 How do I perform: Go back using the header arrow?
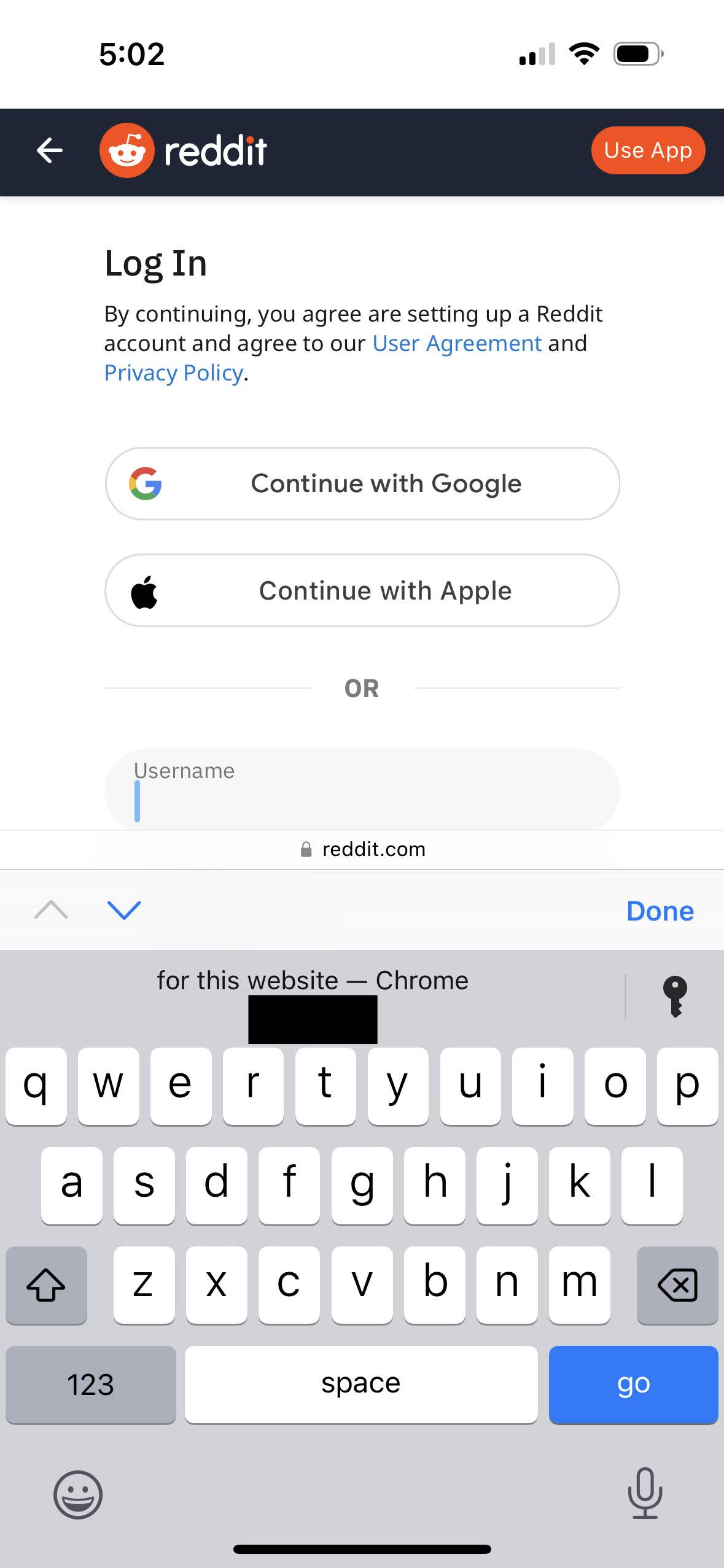(x=50, y=150)
